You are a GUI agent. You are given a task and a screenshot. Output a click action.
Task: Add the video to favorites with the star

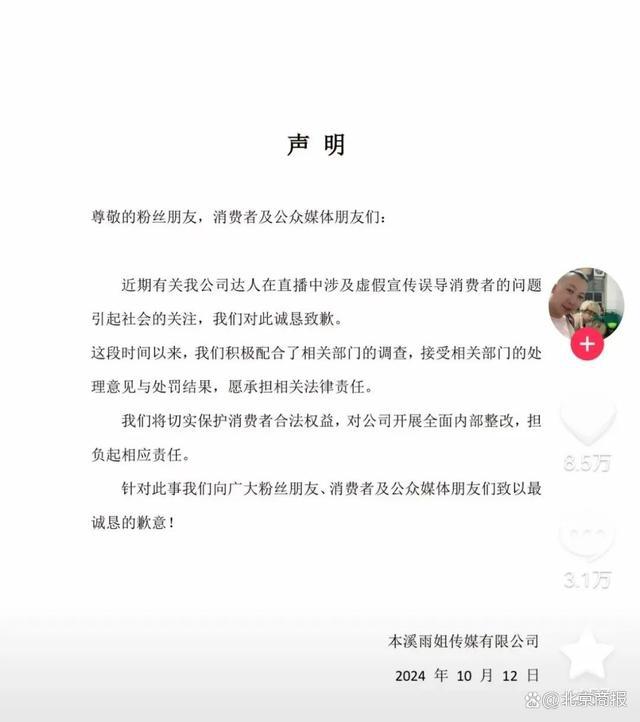point(587,653)
